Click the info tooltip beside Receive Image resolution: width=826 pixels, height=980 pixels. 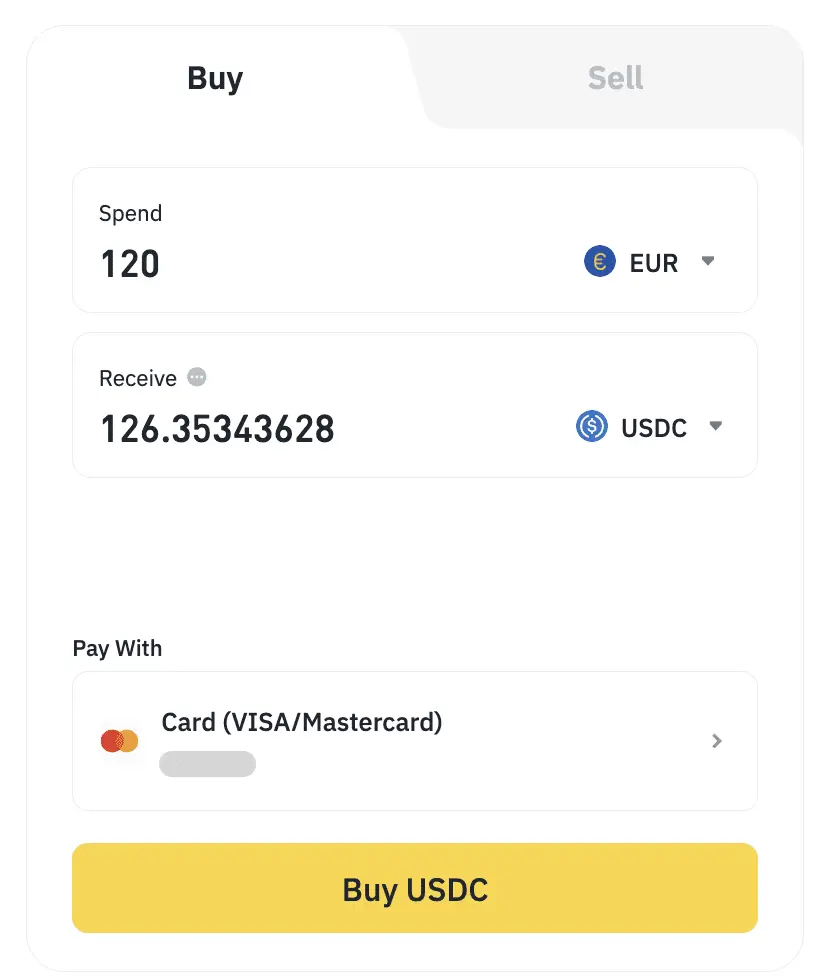click(x=196, y=378)
